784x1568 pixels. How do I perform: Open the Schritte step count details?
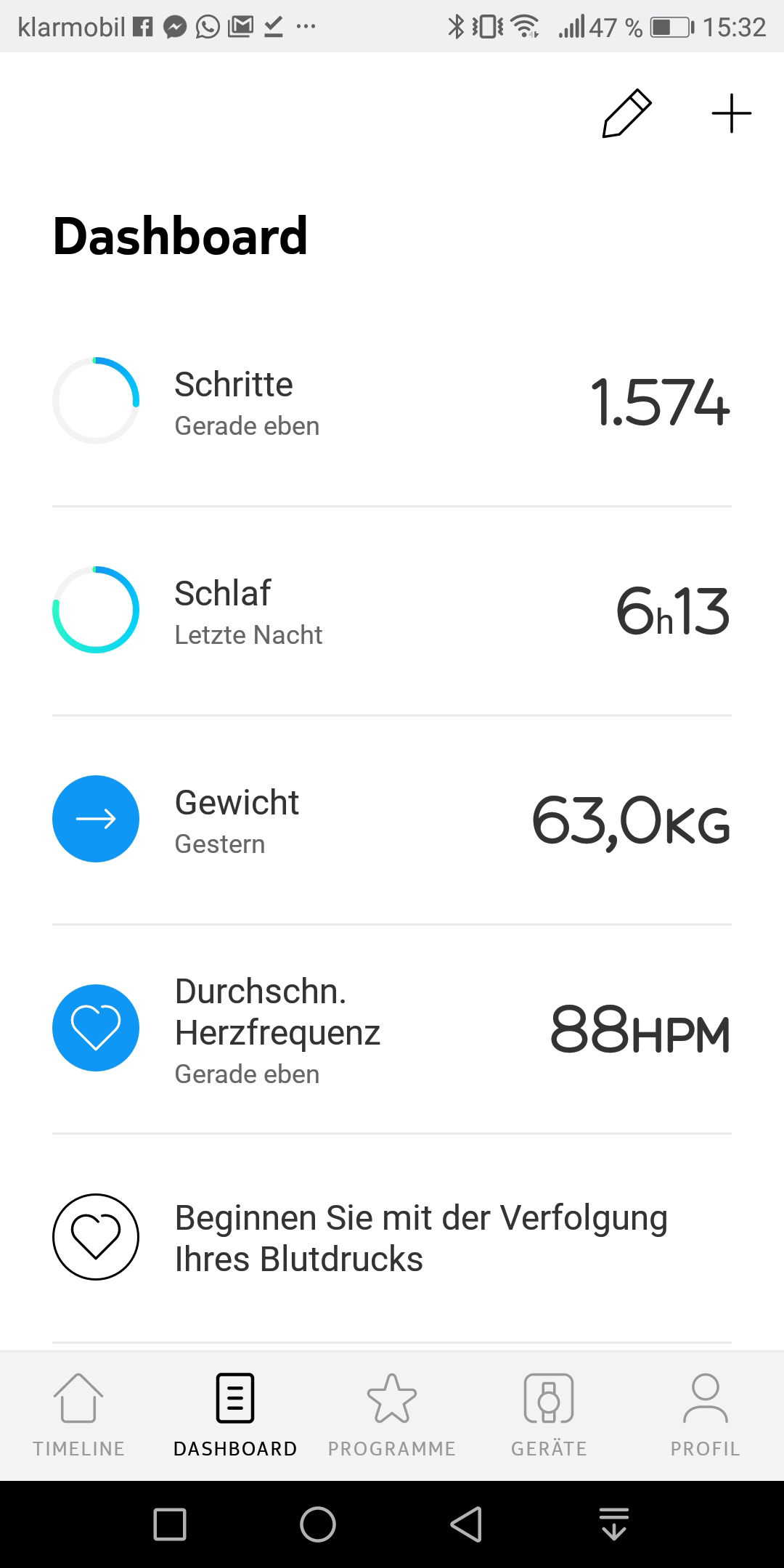(x=392, y=401)
